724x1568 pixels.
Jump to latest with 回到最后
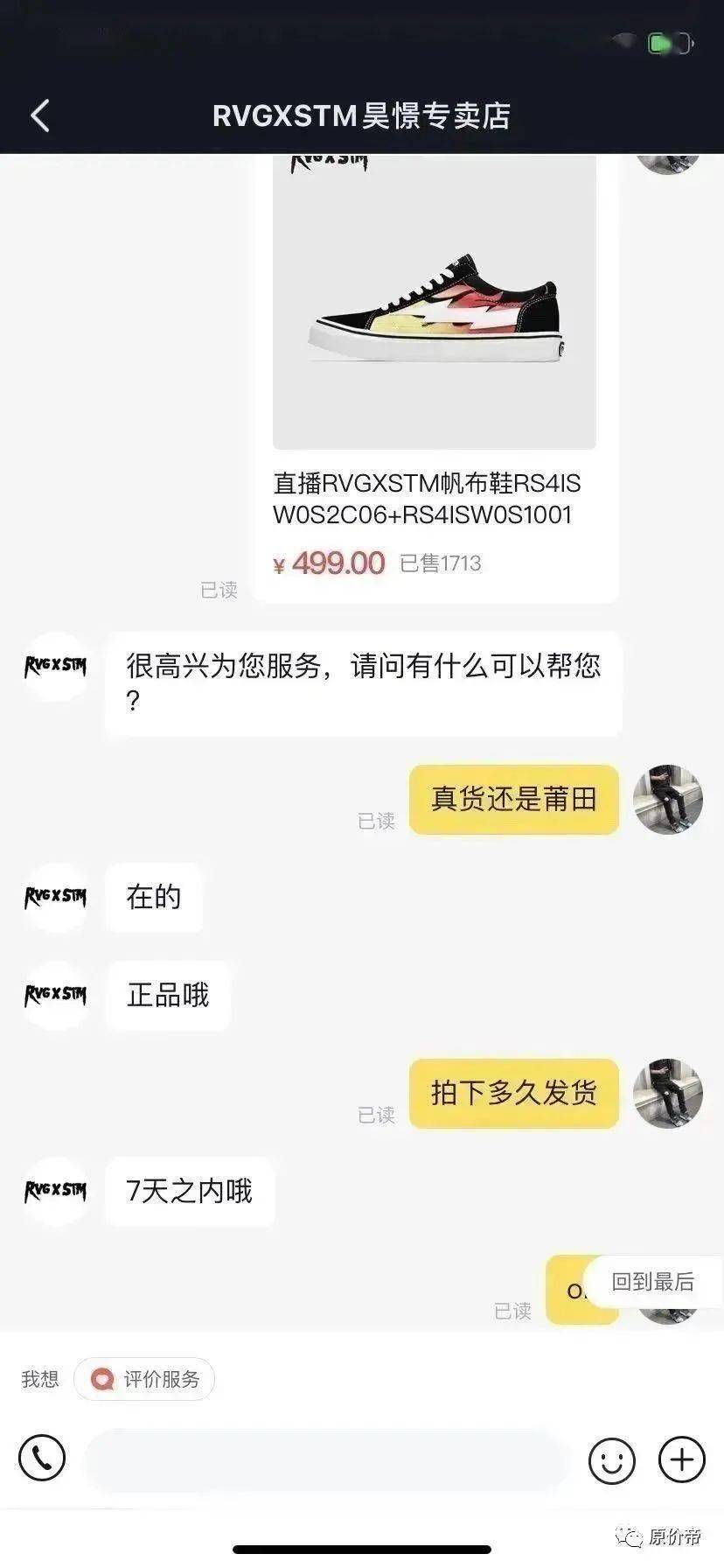pos(652,1282)
